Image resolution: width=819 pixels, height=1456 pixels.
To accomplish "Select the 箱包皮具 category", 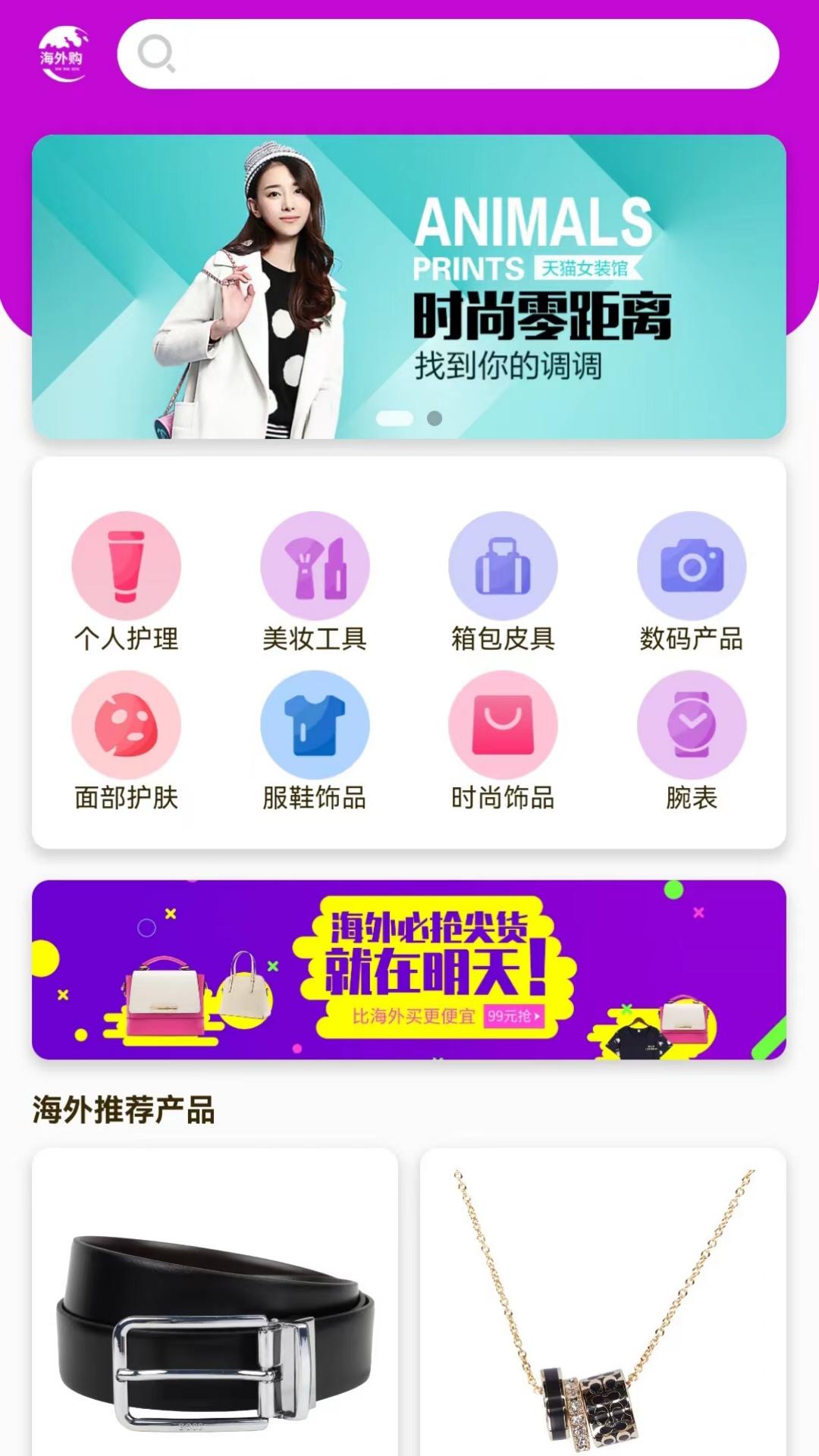I will 503,581.
